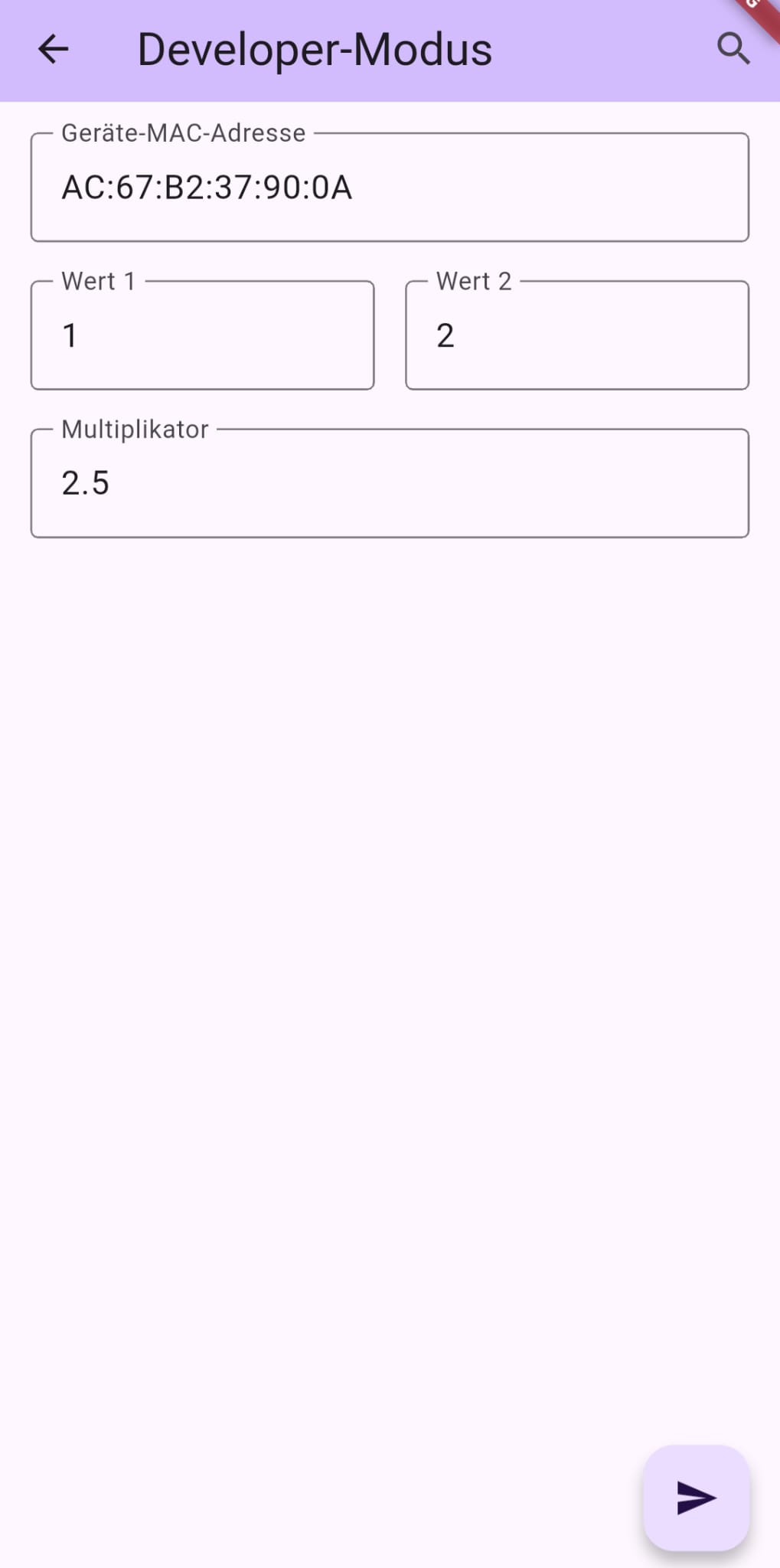Select the Wert 2 input field

point(576,335)
